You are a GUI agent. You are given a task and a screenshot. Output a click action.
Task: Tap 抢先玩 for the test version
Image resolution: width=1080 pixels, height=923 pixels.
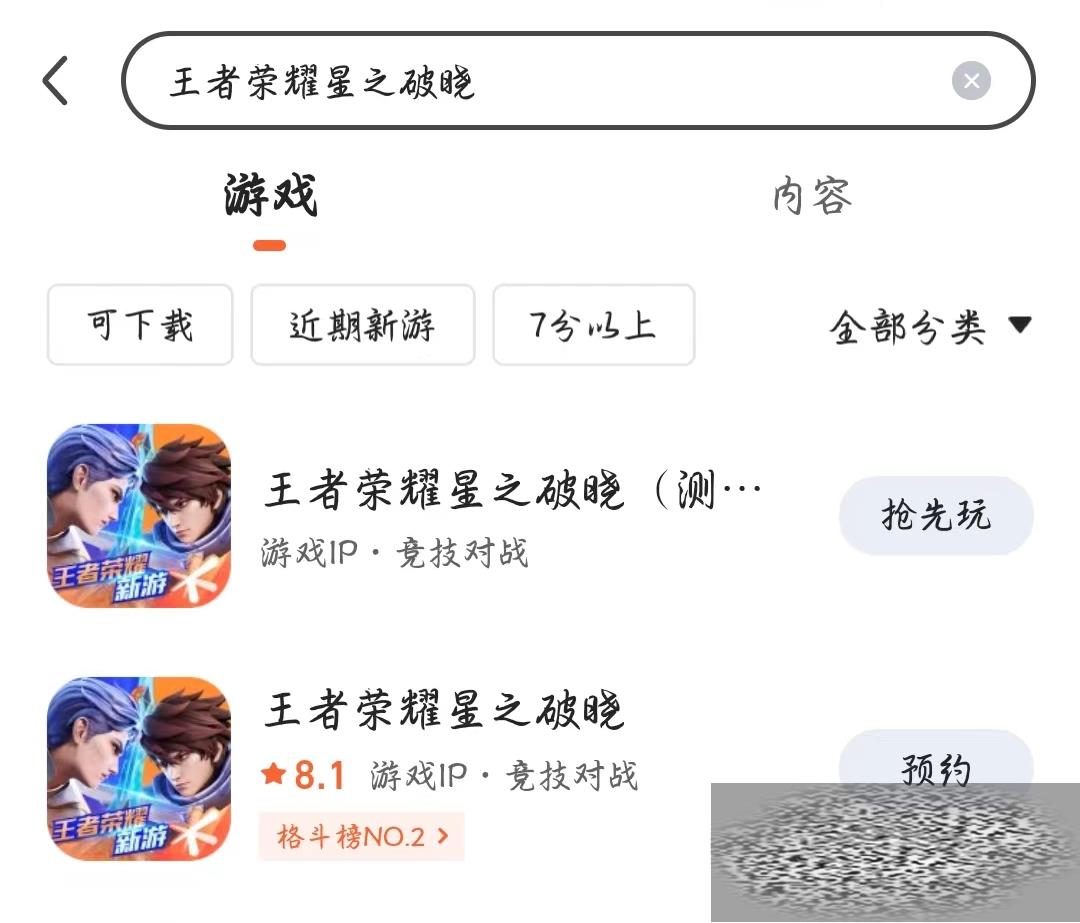coord(935,516)
